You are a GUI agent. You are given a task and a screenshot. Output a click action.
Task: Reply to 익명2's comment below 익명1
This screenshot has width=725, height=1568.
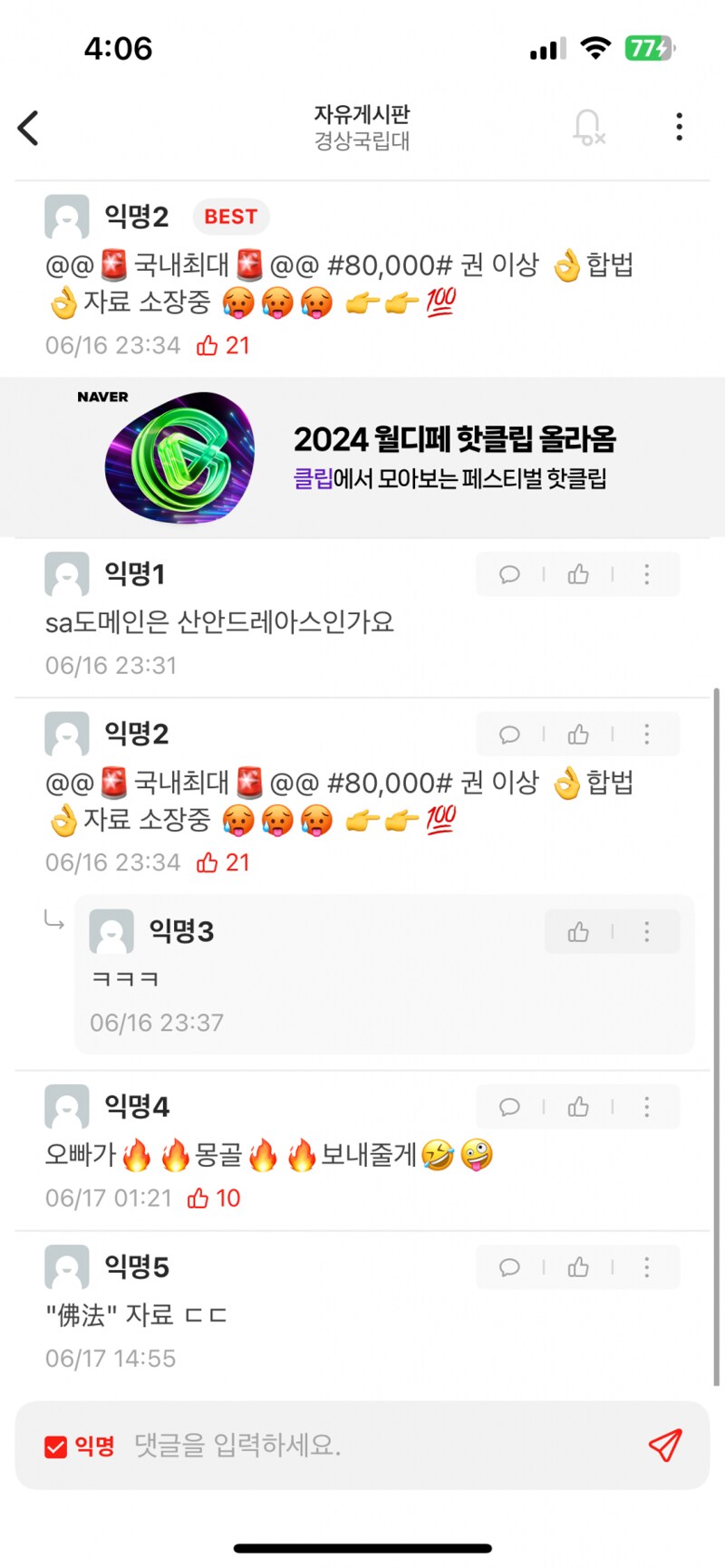(509, 735)
